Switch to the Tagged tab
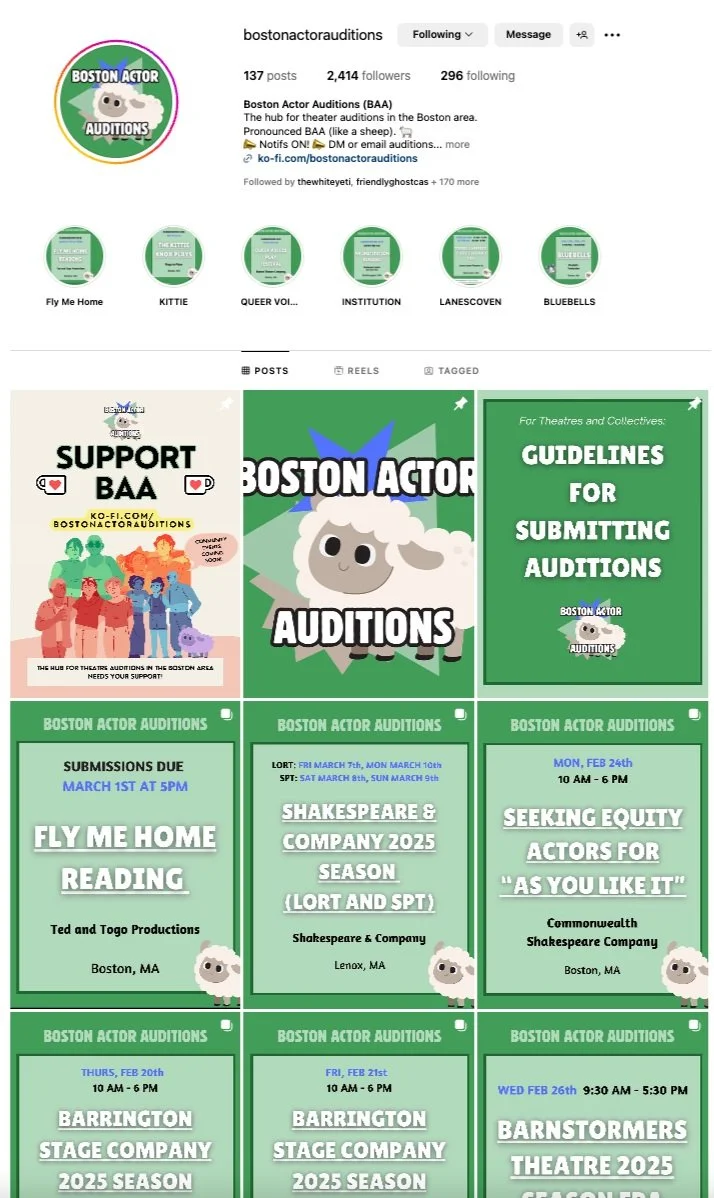 451,371
